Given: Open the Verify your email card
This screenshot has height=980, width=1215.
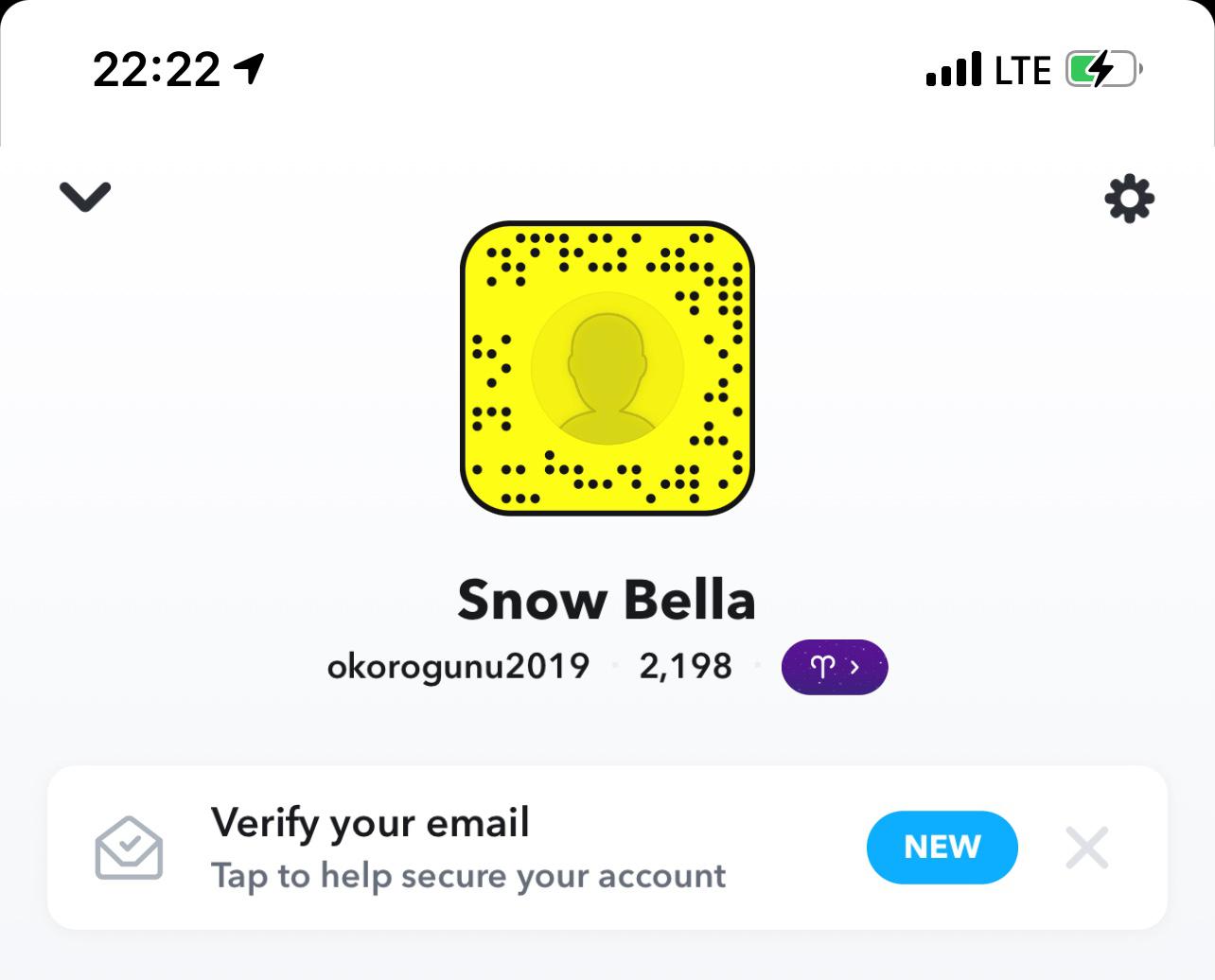Looking at the screenshot, I should click(x=467, y=848).
